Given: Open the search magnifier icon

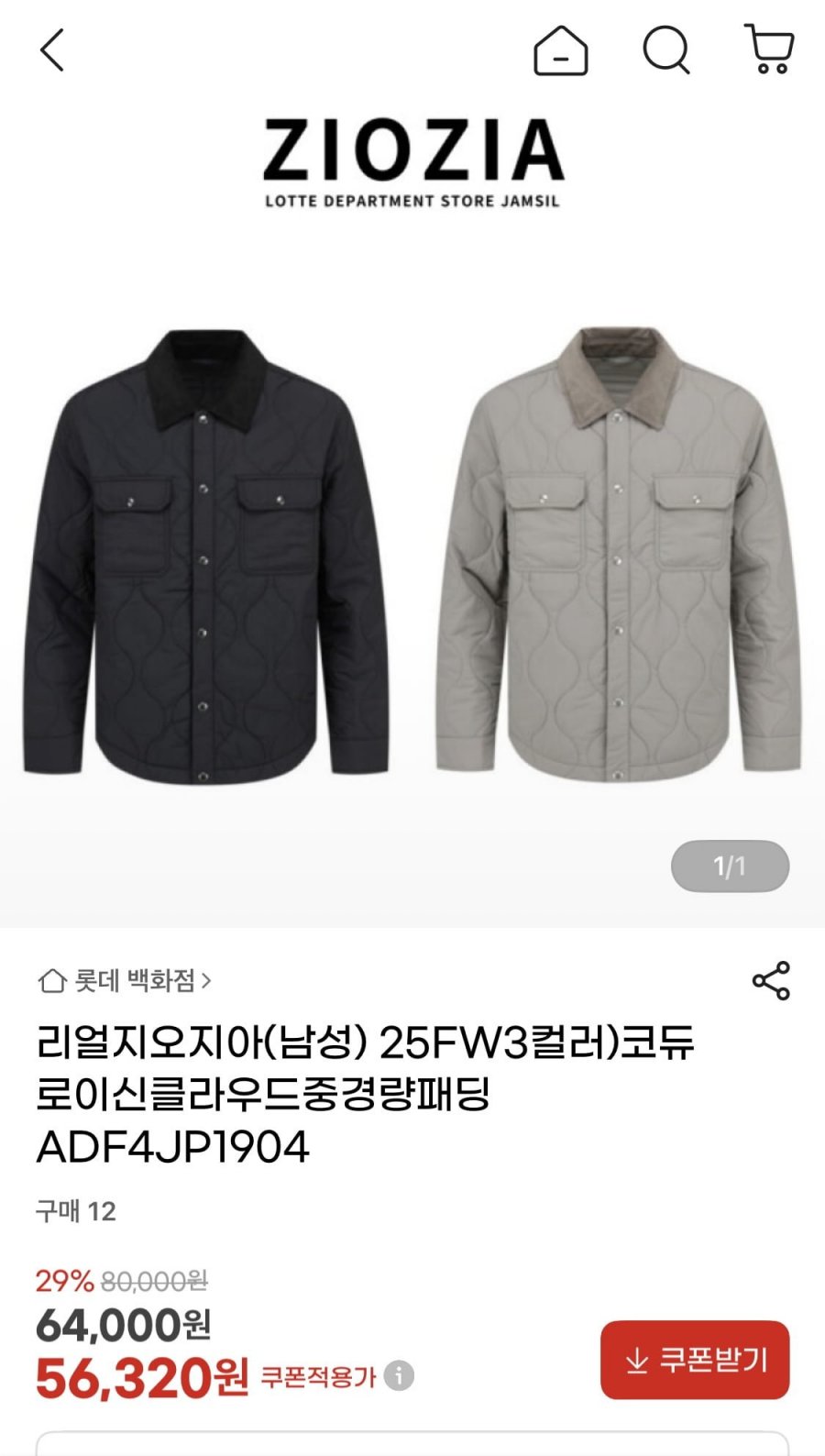Looking at the screenshot, I should click(x=666, y=50).
